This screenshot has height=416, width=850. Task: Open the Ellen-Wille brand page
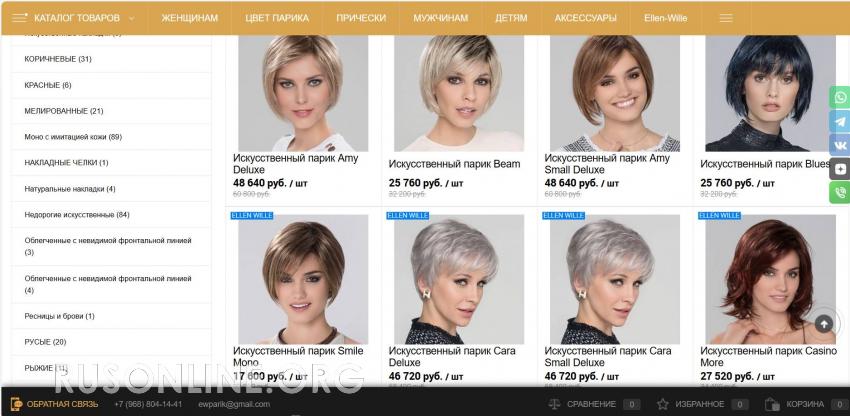pyautogui.click(x=665, y=18)
